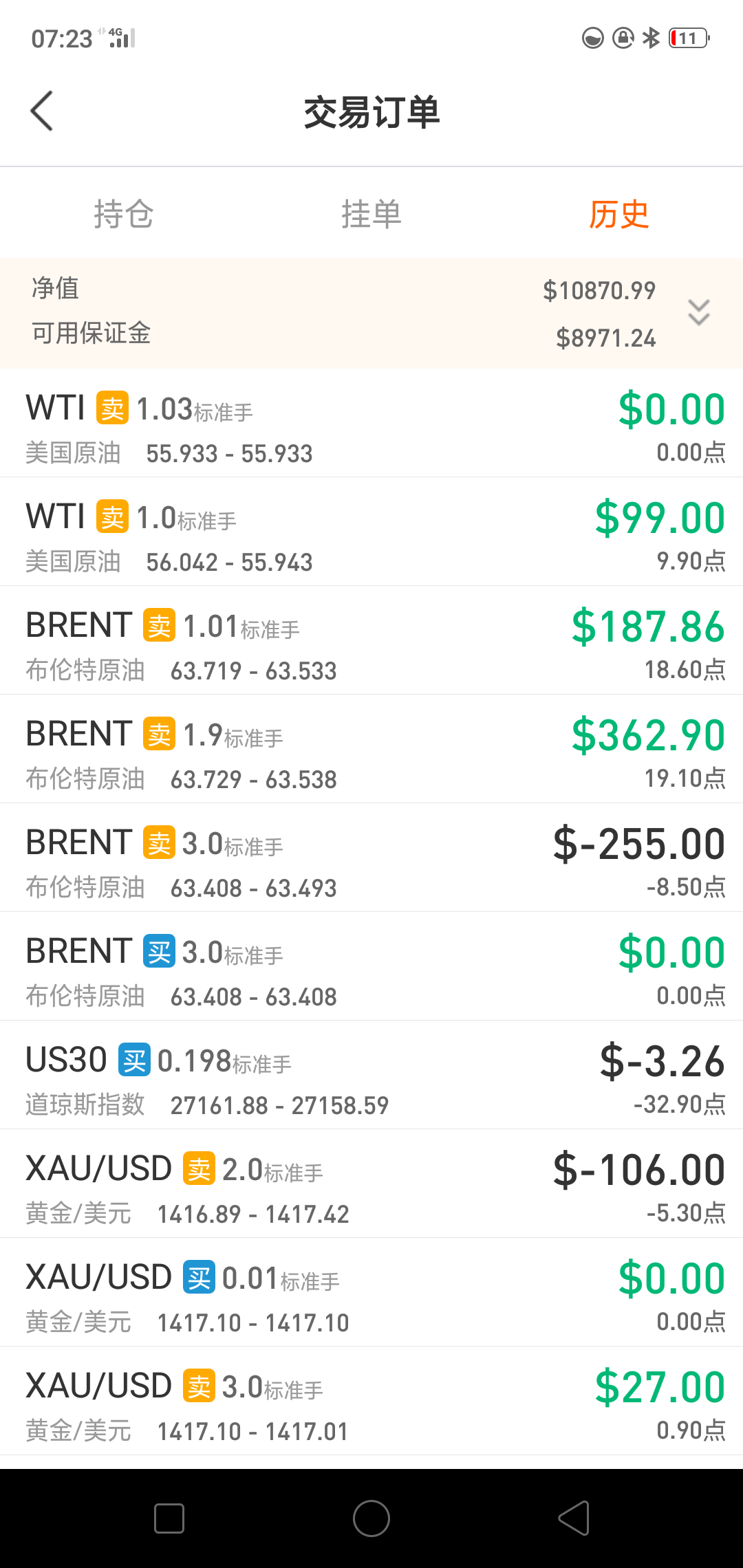Open the WTI order with $99.00 profit
The image size is (743, 1568).
click(371, 532)
